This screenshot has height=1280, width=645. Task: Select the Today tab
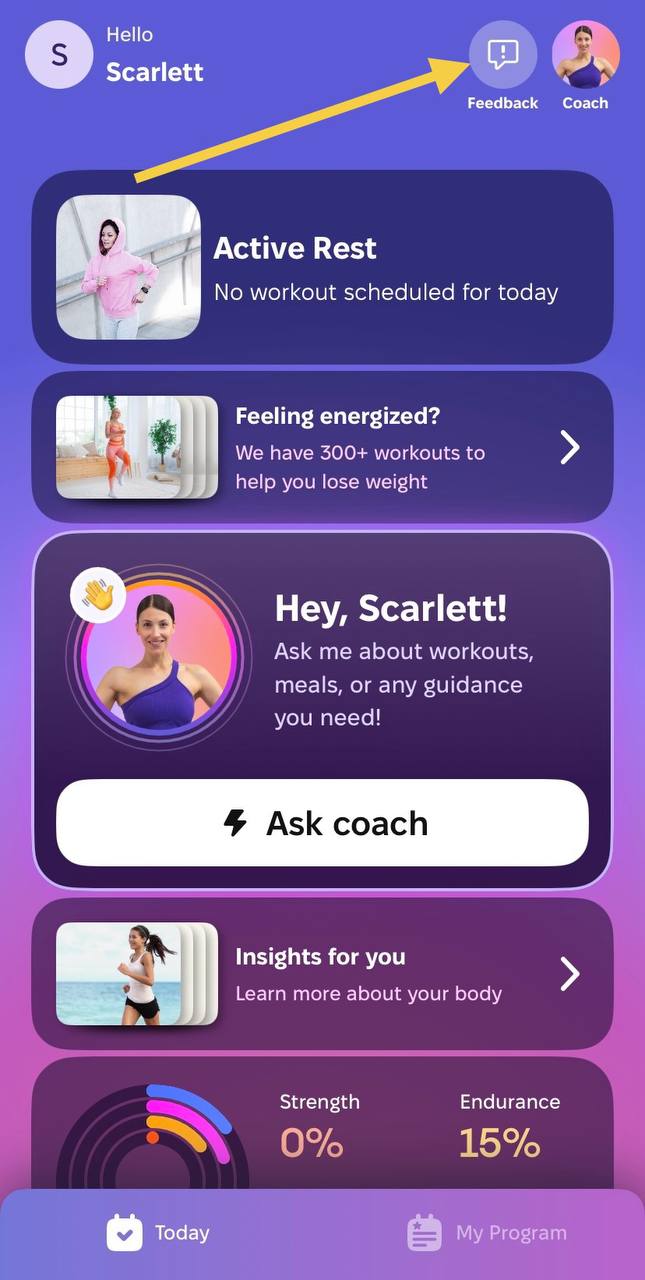pos(158,1233)
